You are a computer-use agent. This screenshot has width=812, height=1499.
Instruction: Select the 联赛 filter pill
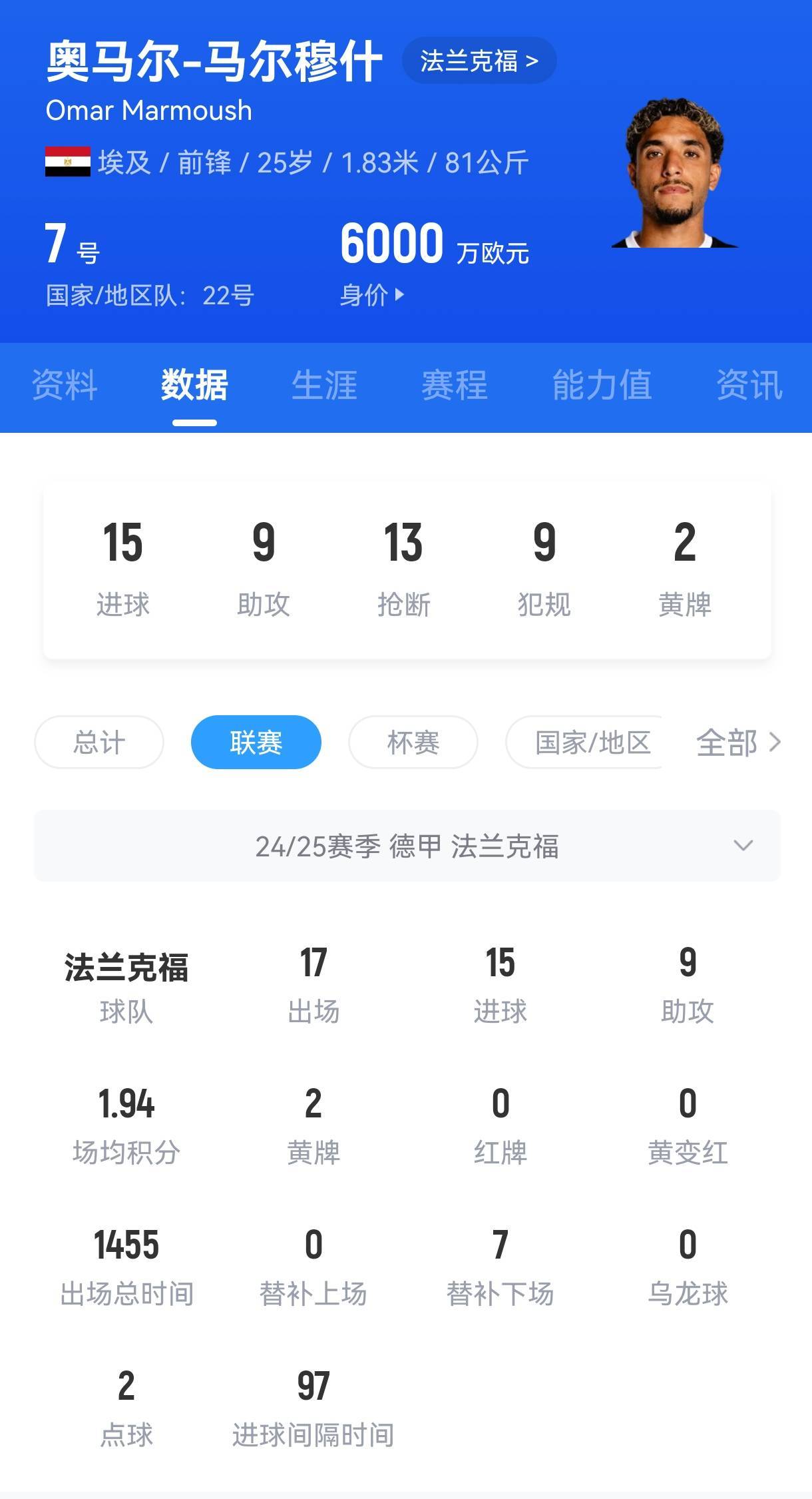[256, 742]
